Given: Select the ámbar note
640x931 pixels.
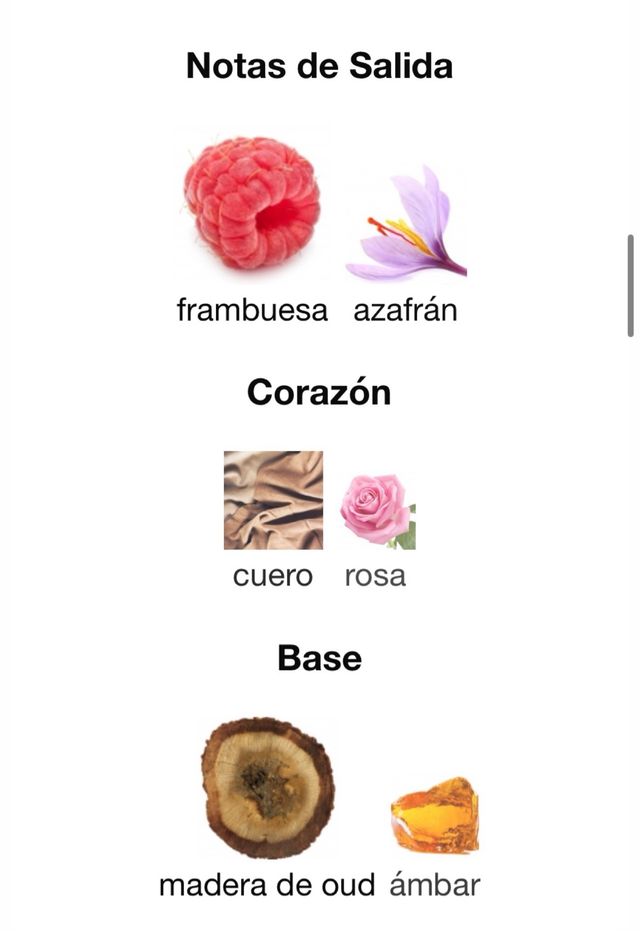Looking at the screenshot, I should tap(434, 815).
